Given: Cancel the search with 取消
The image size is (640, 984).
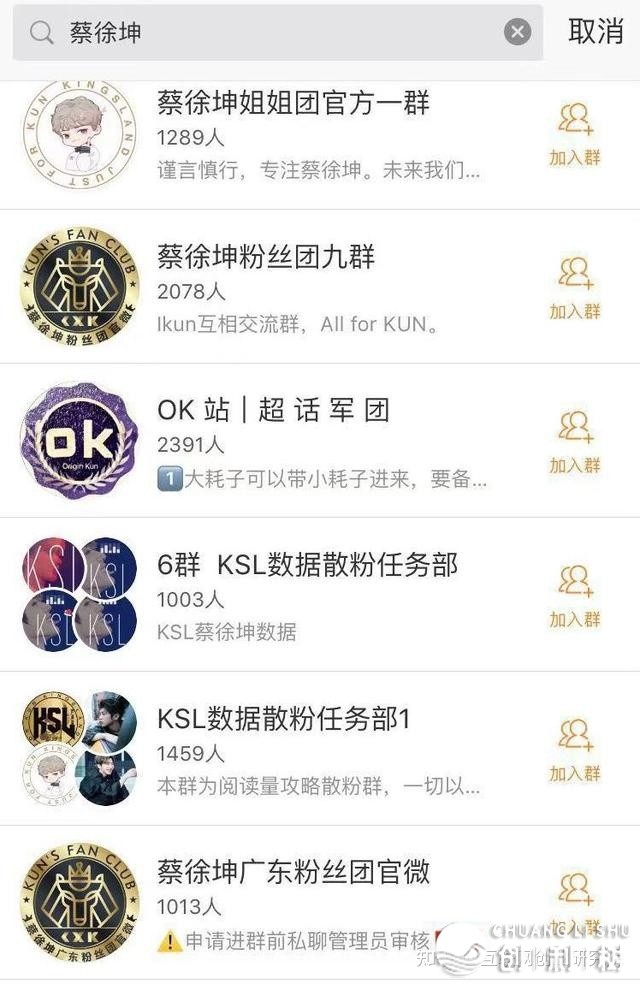Looking at the screenshot, I should [x=596, y=32].
